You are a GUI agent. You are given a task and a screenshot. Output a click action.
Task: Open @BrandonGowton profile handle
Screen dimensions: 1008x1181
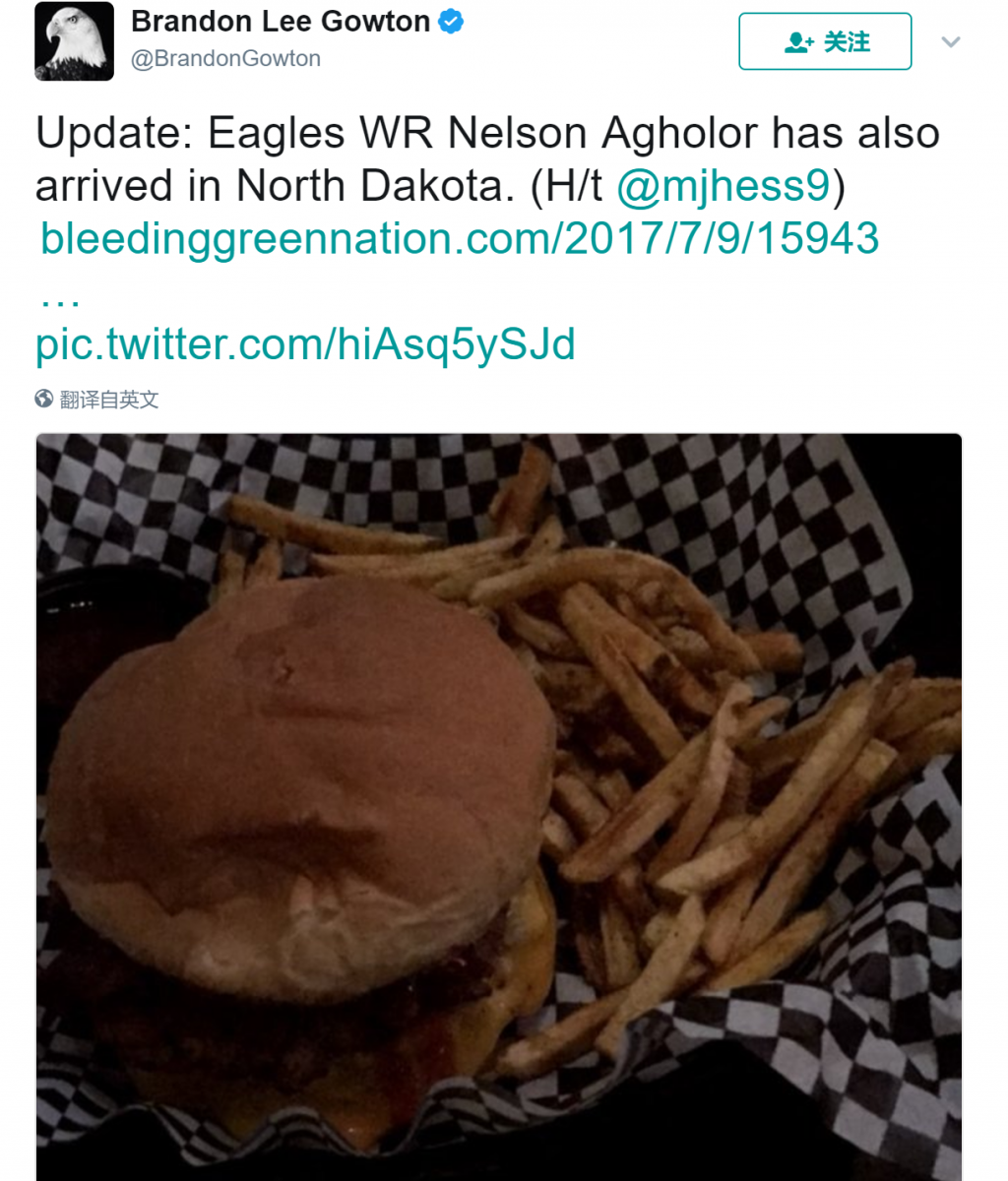coord(226,59)
